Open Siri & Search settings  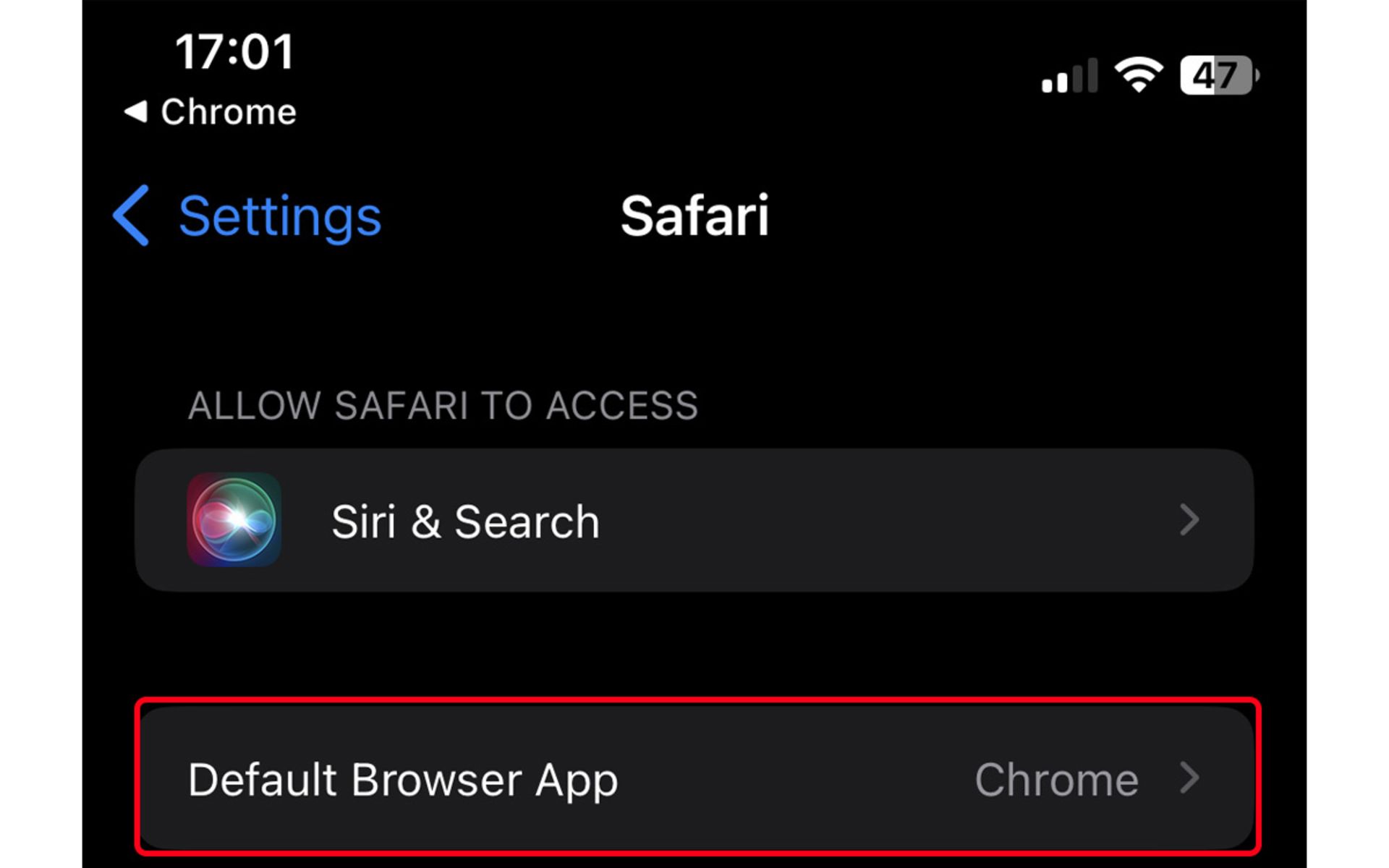693,521
